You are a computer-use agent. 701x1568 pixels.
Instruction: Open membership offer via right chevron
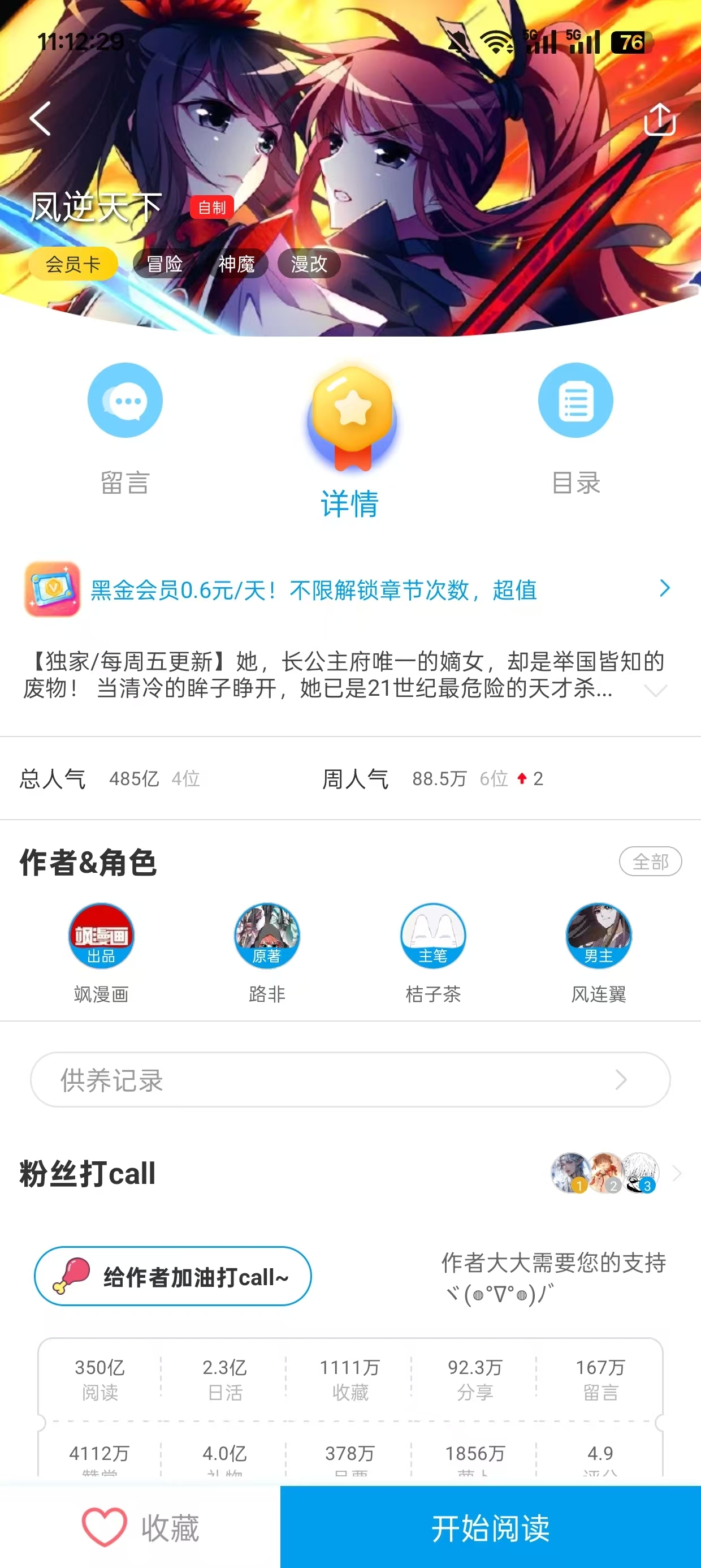664,589
